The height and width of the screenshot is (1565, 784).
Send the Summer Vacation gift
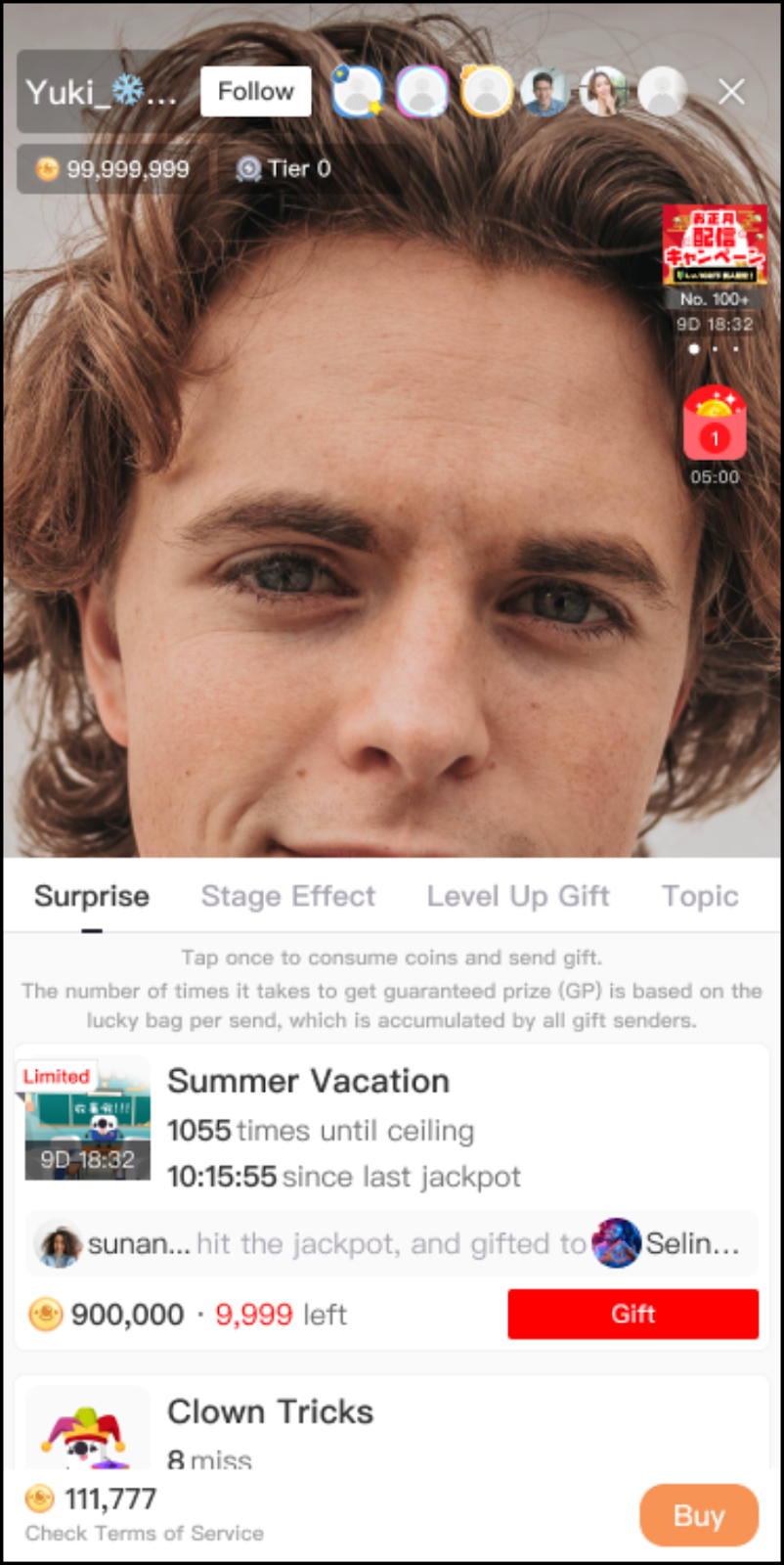pyautogui.click(x=632, y=1314)
